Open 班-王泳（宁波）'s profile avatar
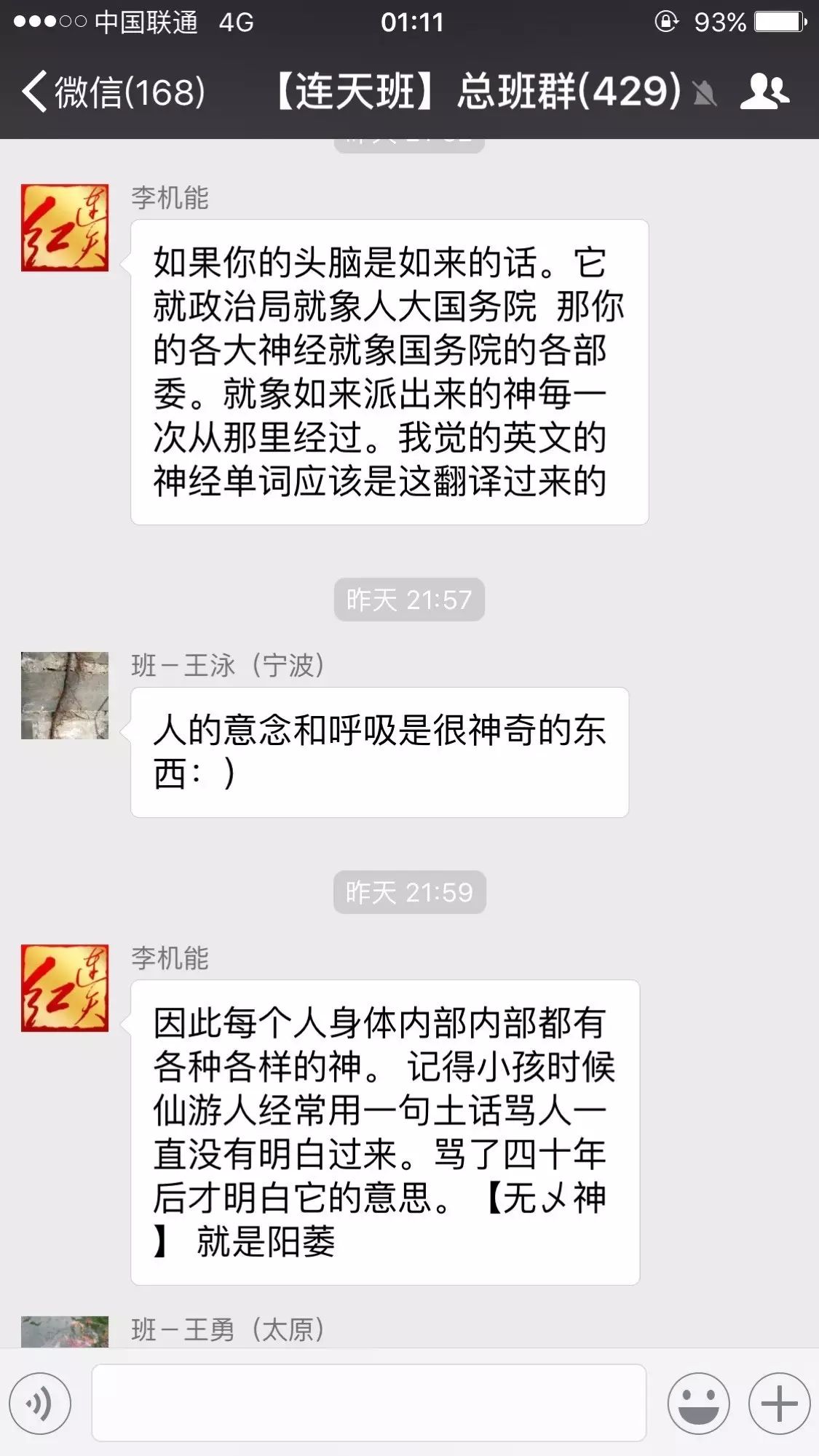 pos(65,696)
